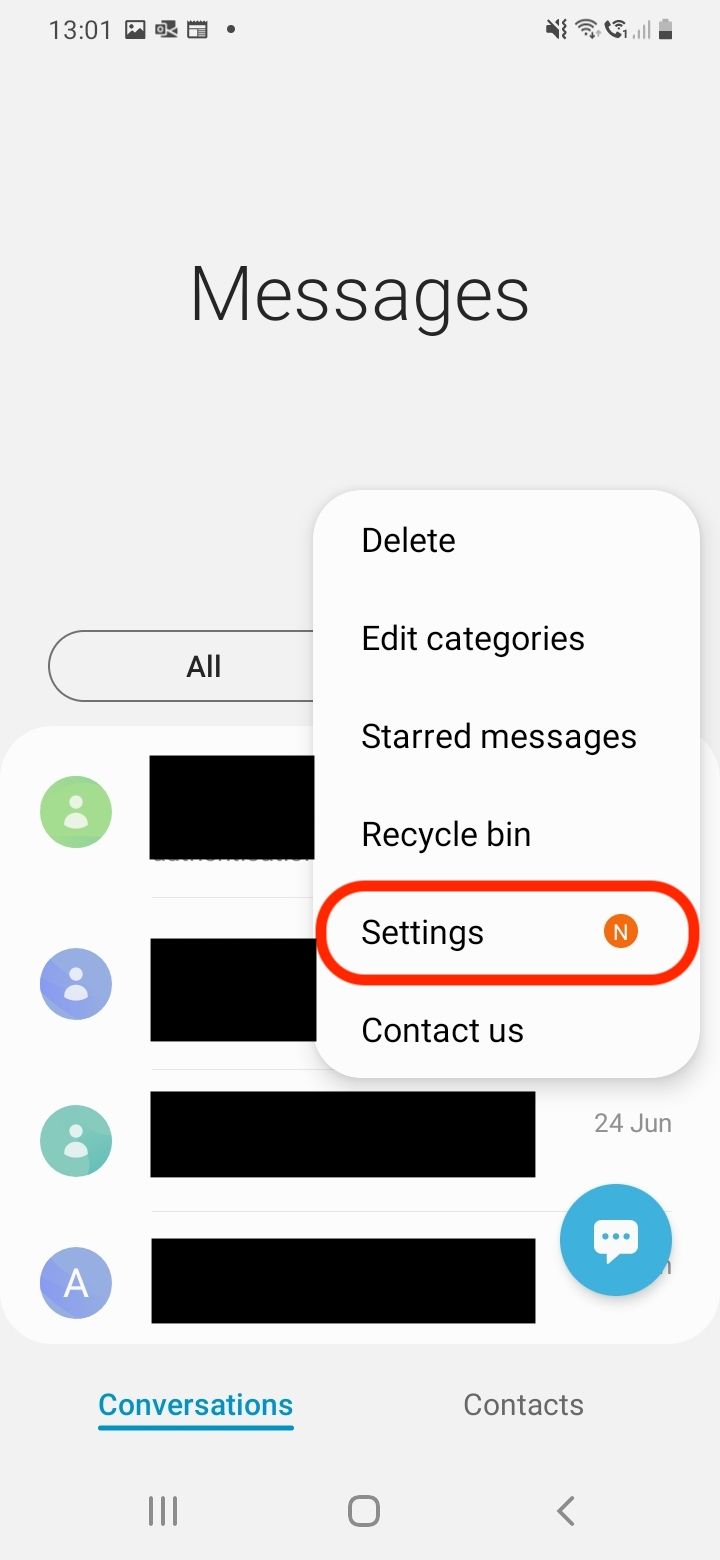The width and height of the screenshot is (720, 1560).
Task: Open Settings from the menu
Action: (506, 932)
